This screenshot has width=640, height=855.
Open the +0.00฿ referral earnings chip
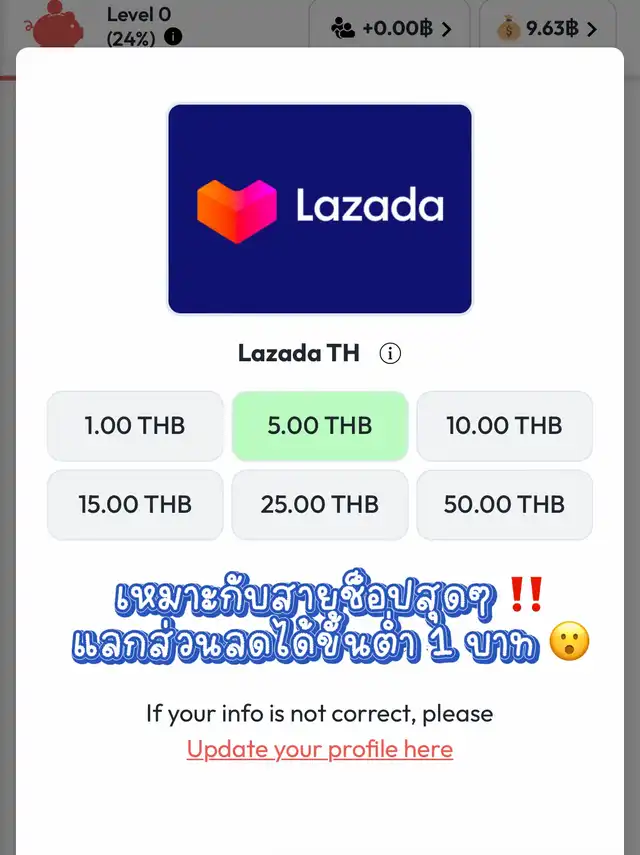390,27
